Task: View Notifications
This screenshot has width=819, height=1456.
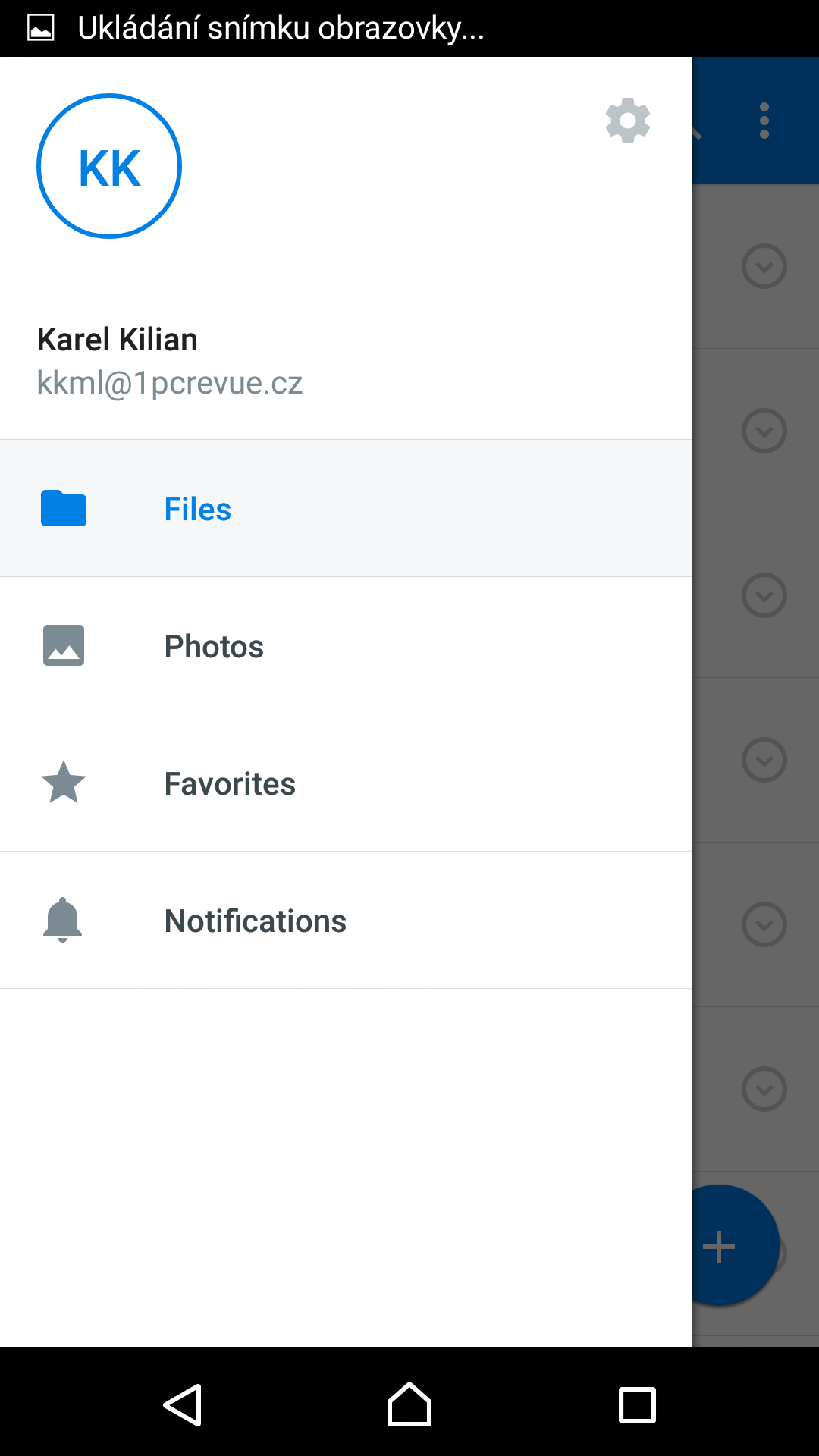Action: click(x=346, y=920)
